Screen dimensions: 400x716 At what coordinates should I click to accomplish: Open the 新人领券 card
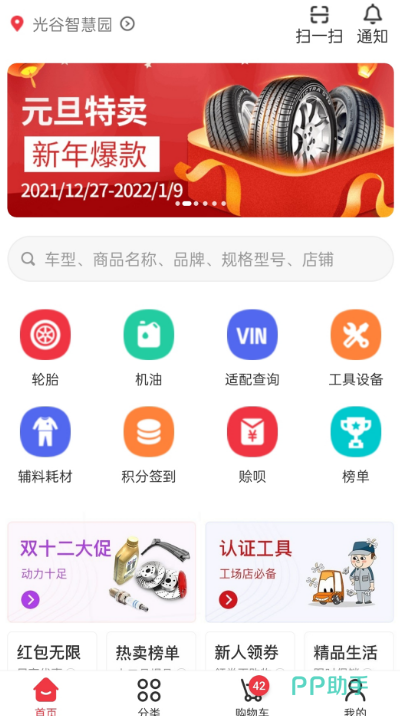(250, 652)
